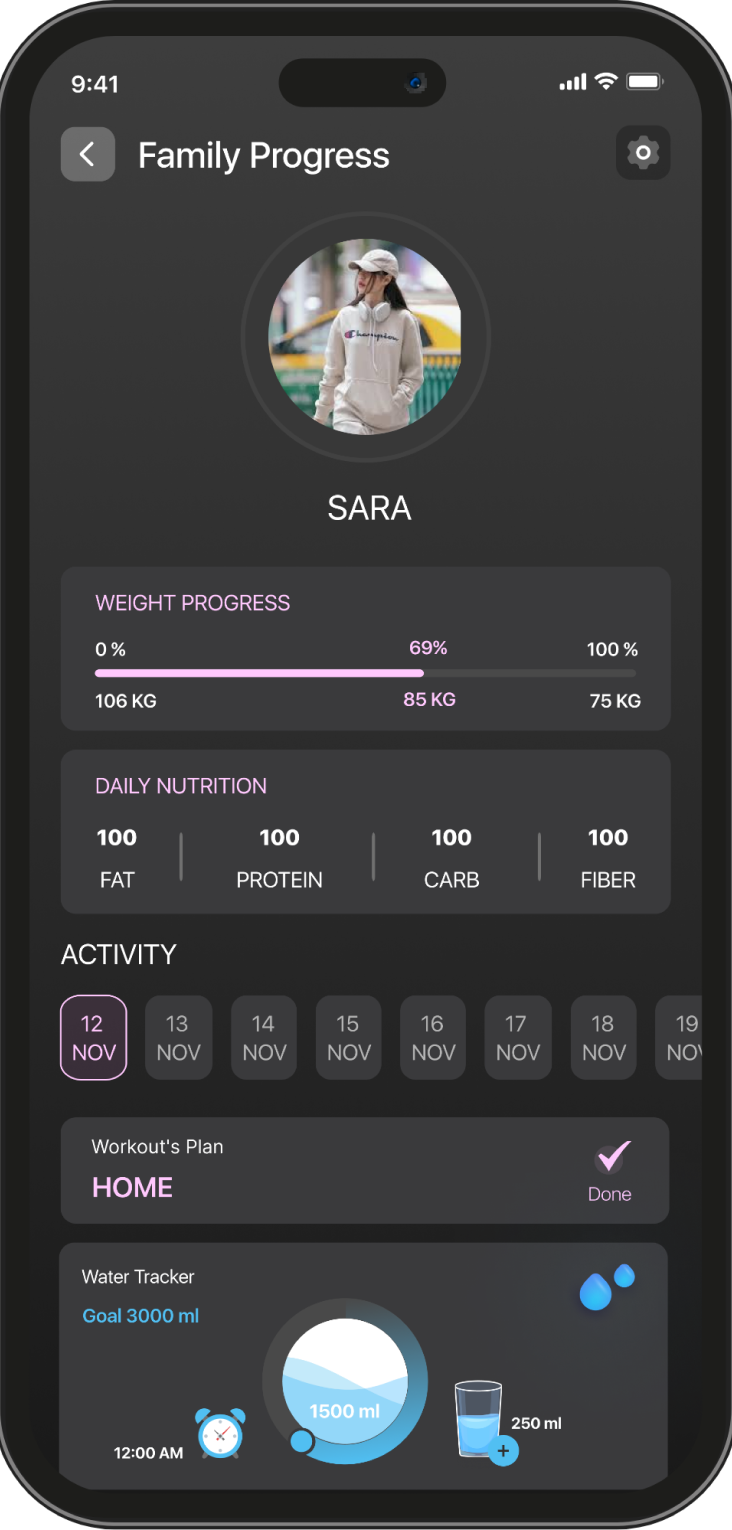This screenshot has width=732, height=1530.
Task: Choose the 15 Nov date chip
Action: point(348,1037)
